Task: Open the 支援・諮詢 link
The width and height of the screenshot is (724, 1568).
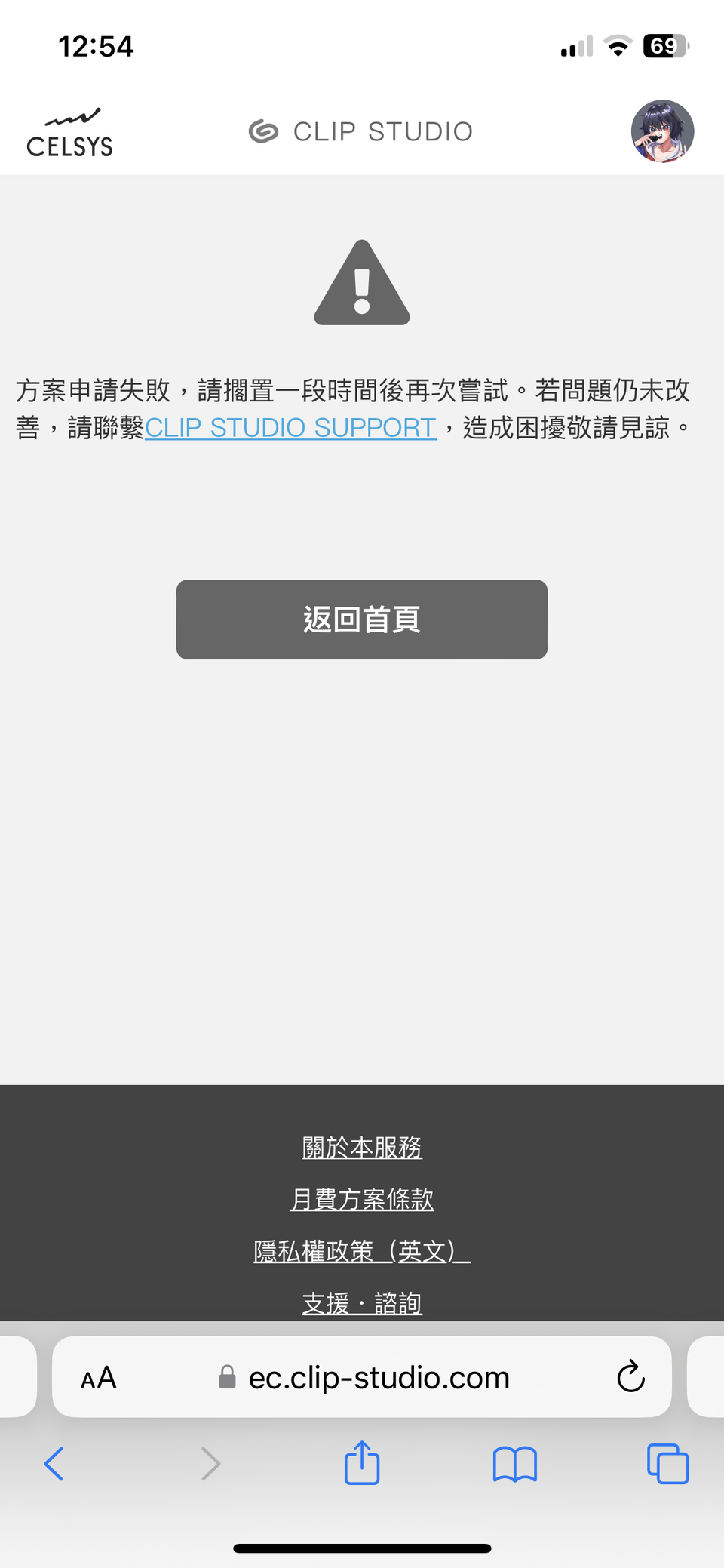Action: pyautogui.click(x=362, y=1303)
